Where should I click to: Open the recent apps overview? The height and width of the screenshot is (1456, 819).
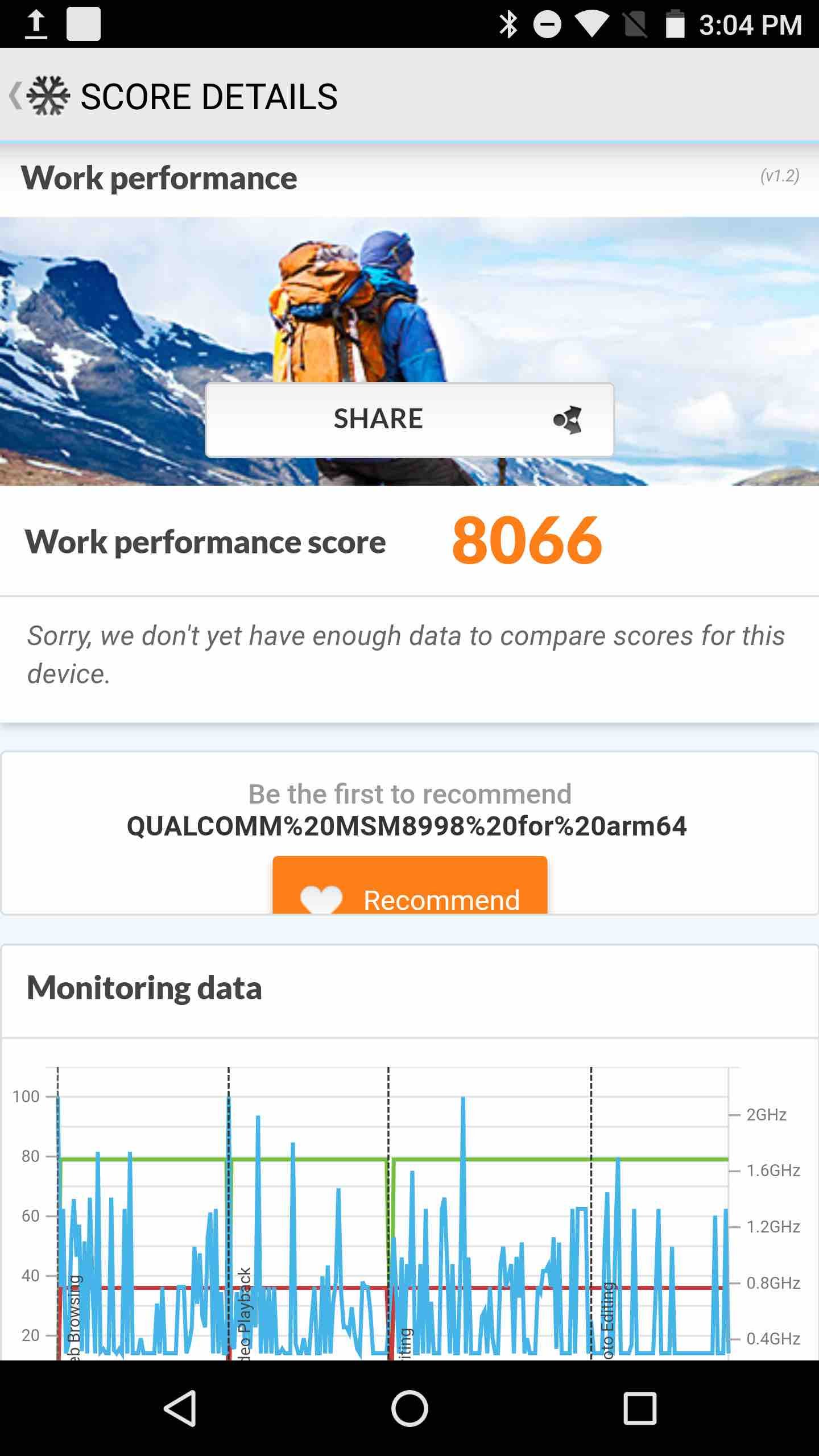click(x=640, y=1408)
